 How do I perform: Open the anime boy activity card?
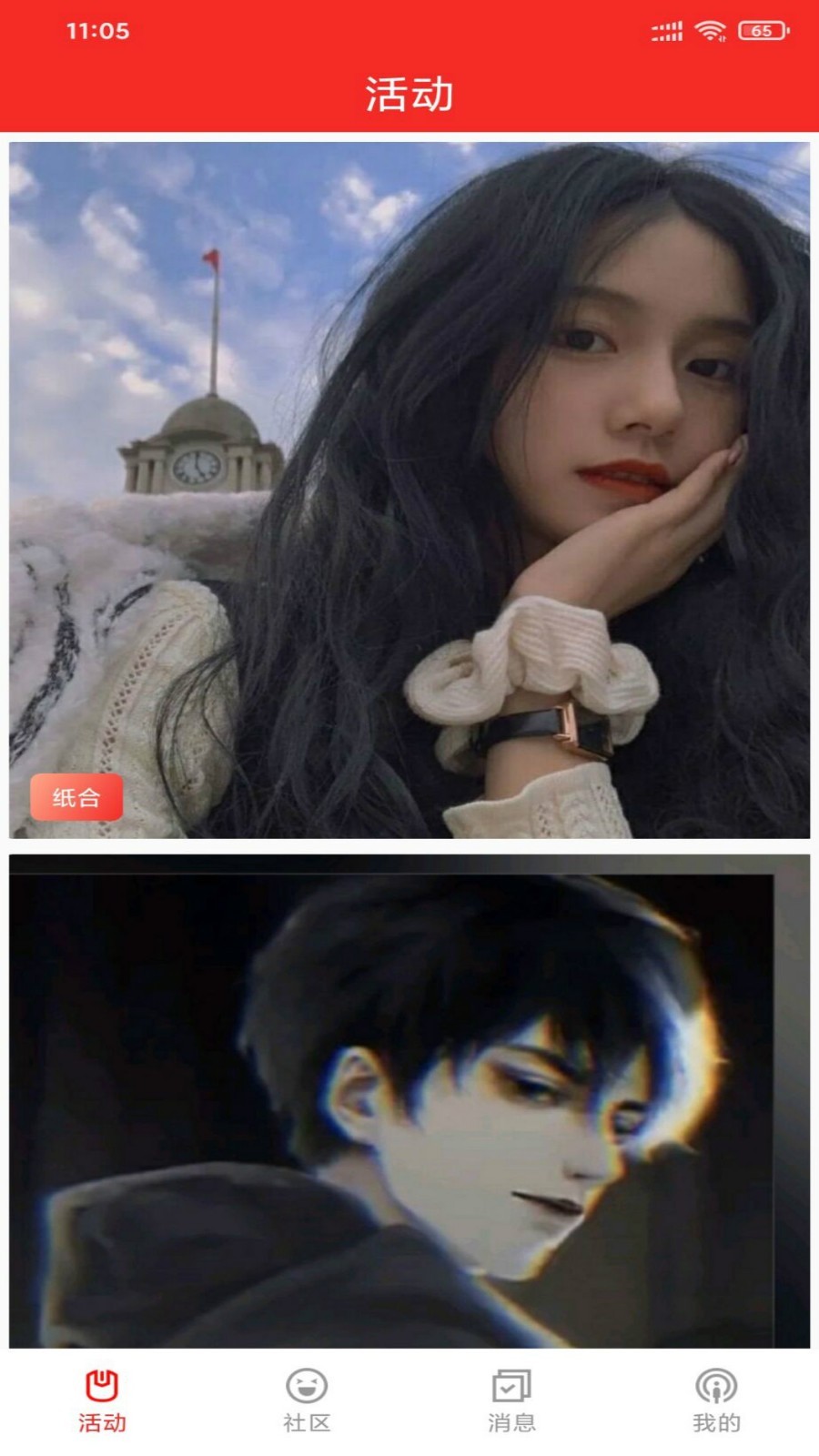click(409, 1101)
